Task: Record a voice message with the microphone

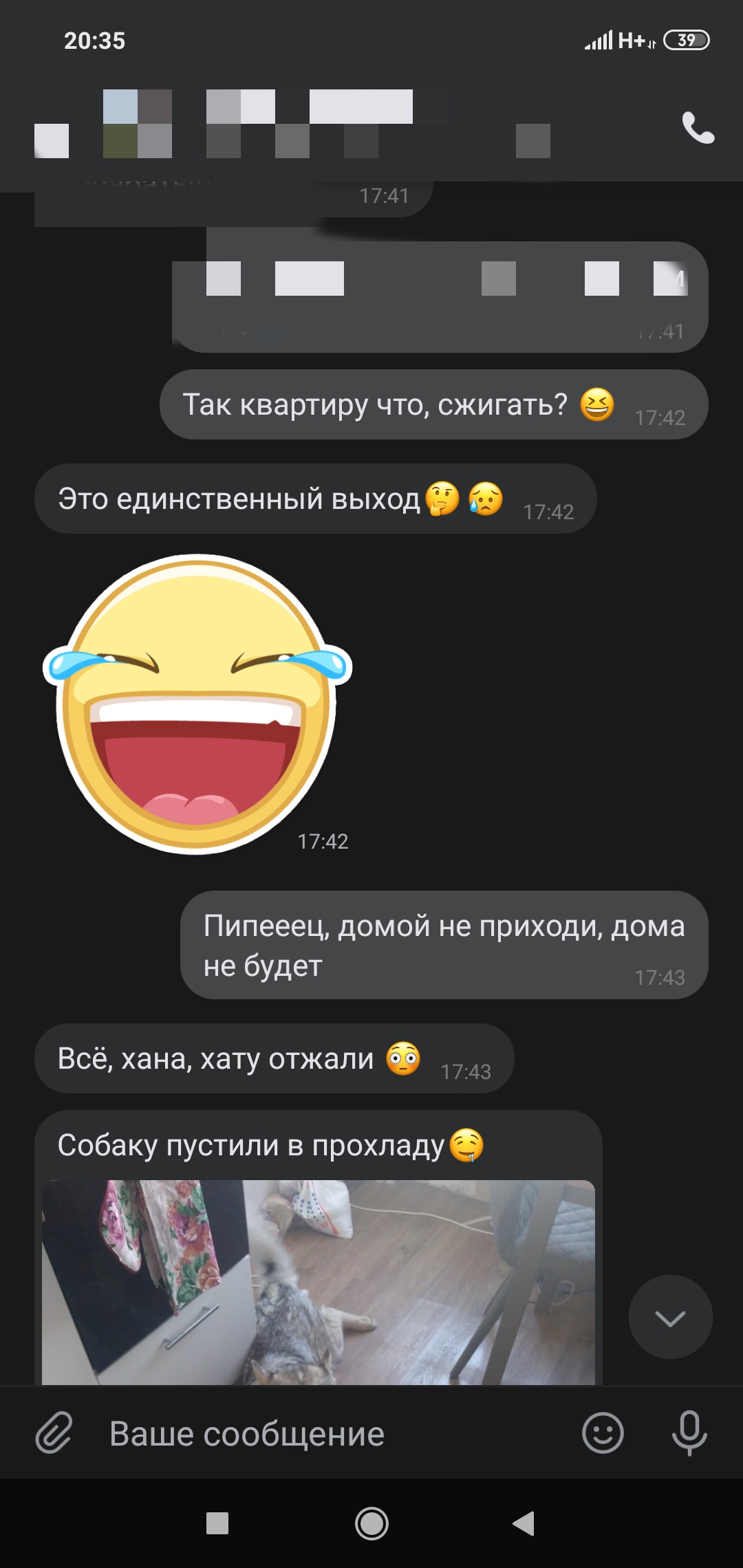Action: 689,1433
